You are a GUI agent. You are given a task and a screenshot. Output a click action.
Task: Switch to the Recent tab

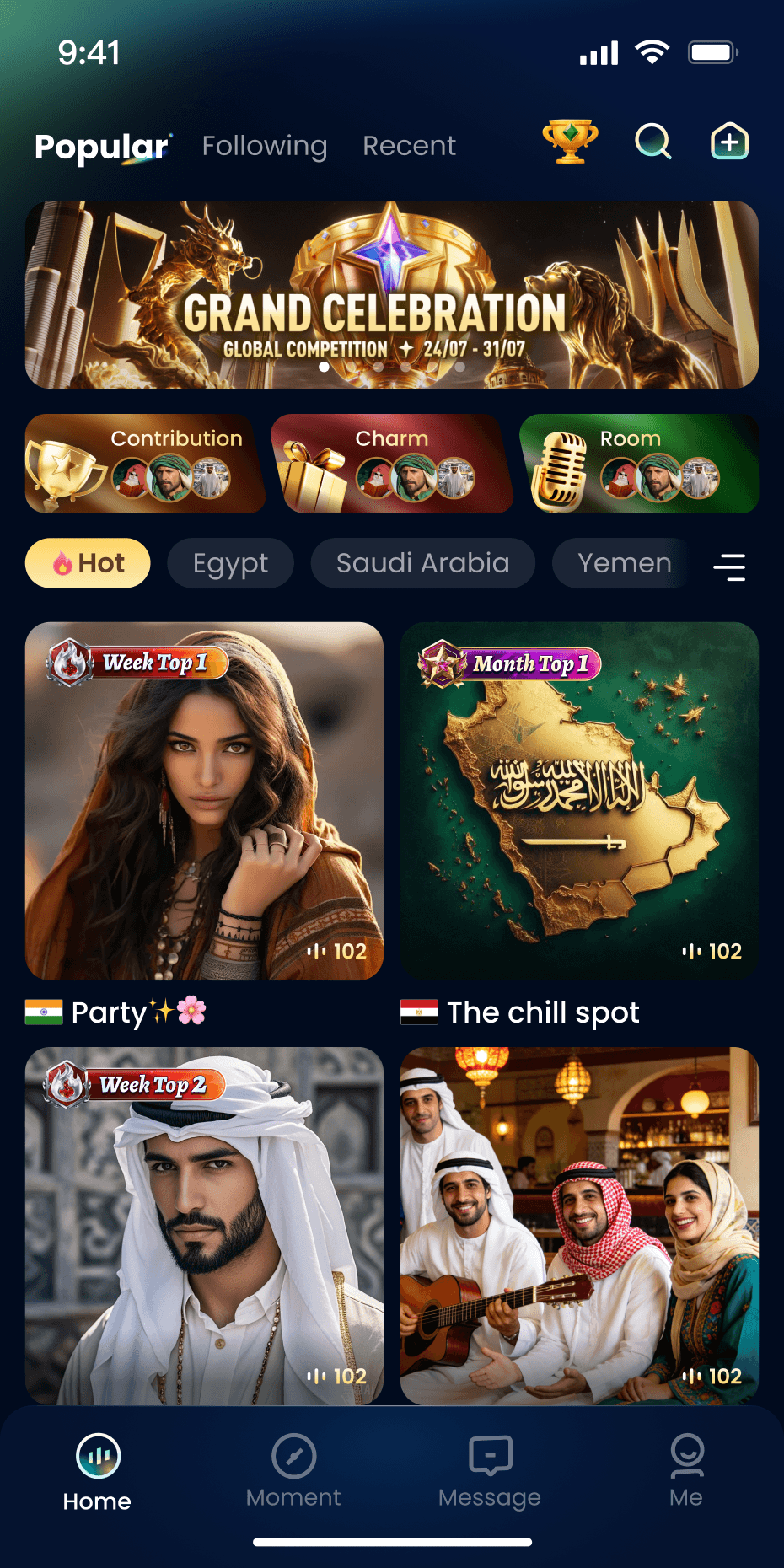click(x=409, y=146)
